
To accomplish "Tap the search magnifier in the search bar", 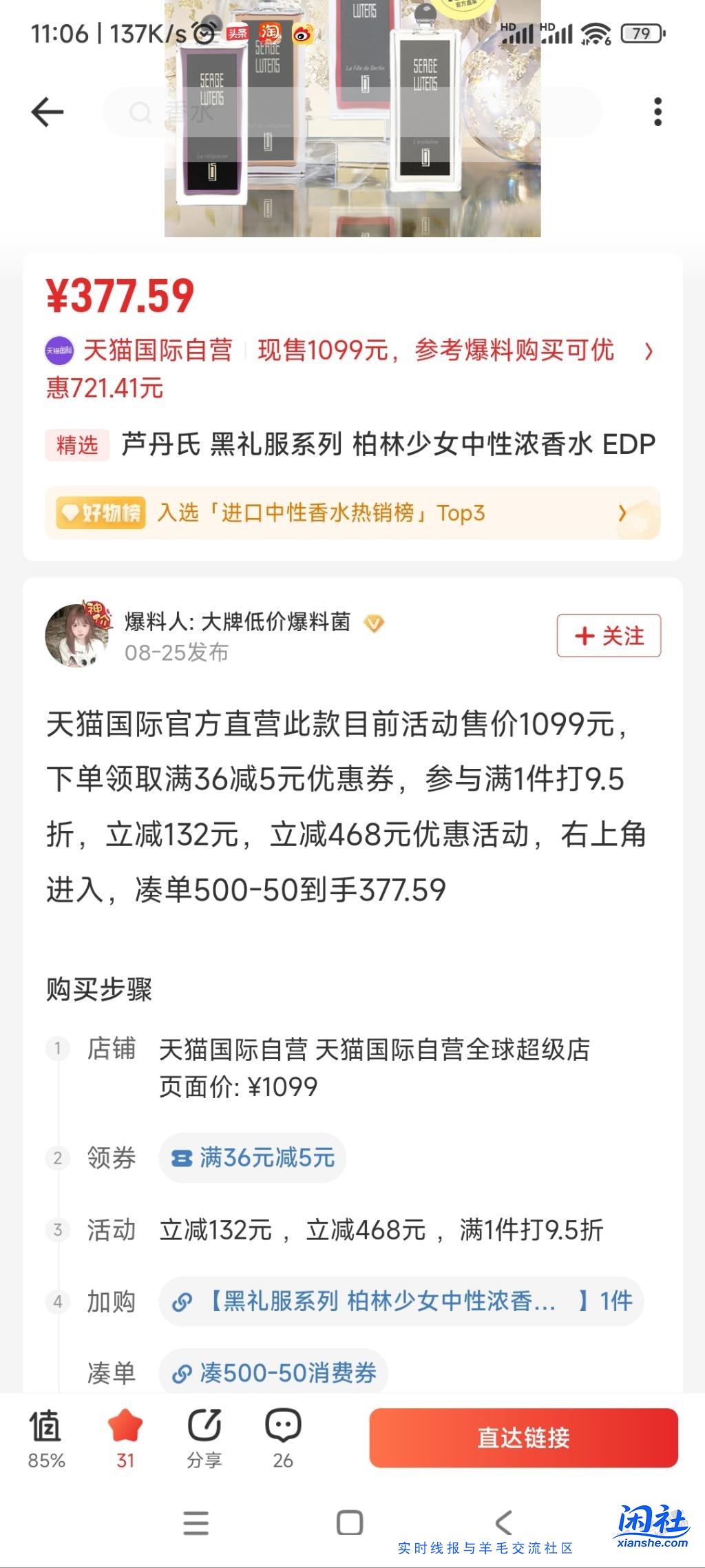I will (x=142, y=111).
